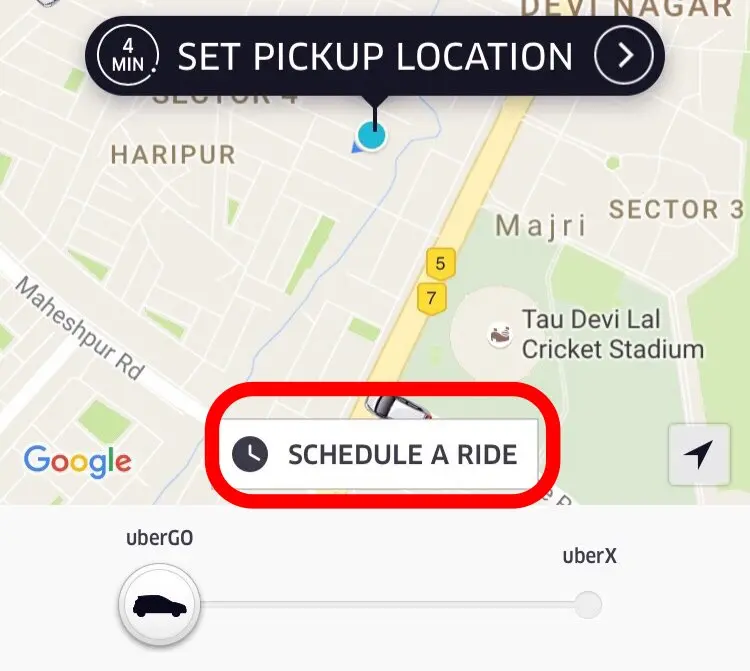Tap Set Pickup Location bar
The width and height of the screenshot is (750, 671).
(375, 56)
